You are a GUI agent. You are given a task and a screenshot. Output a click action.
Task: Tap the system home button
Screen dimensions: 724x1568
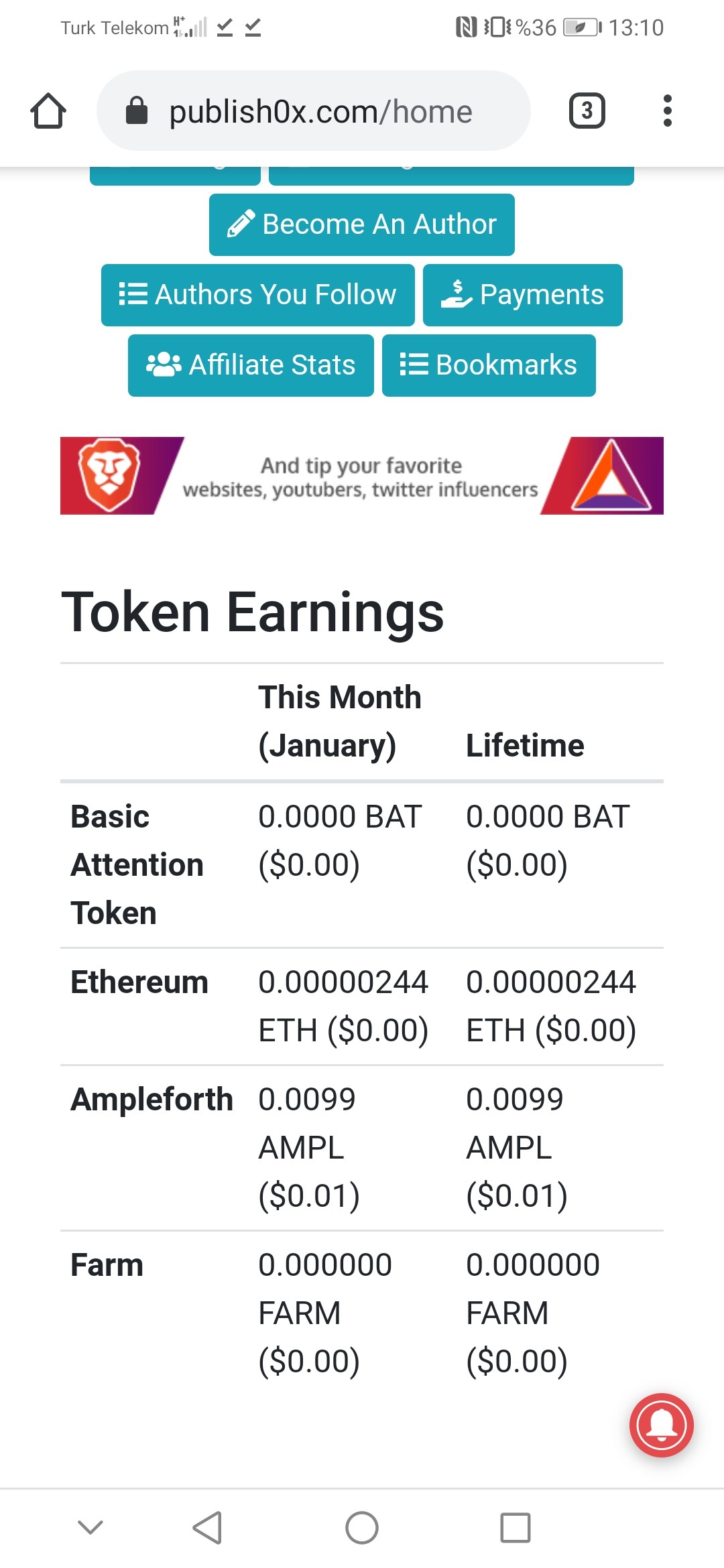pos(362,1528)
